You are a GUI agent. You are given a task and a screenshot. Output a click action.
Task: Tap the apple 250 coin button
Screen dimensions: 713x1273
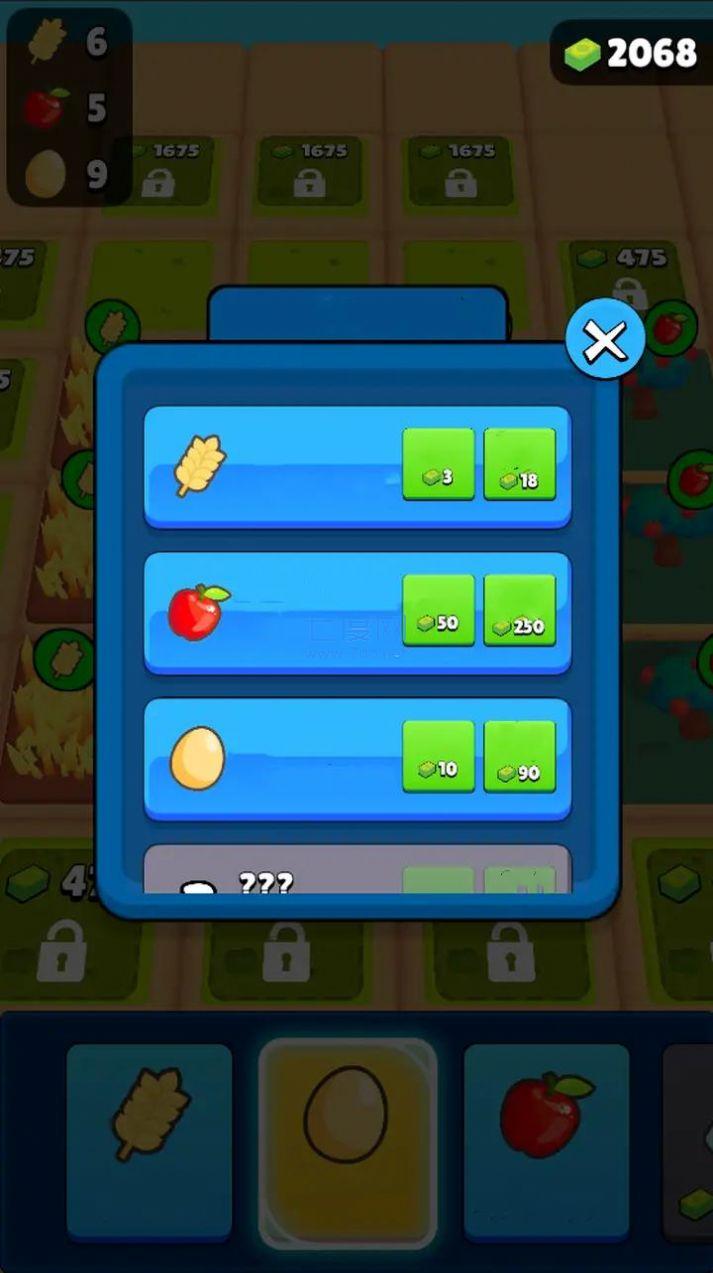pos(519,610)
